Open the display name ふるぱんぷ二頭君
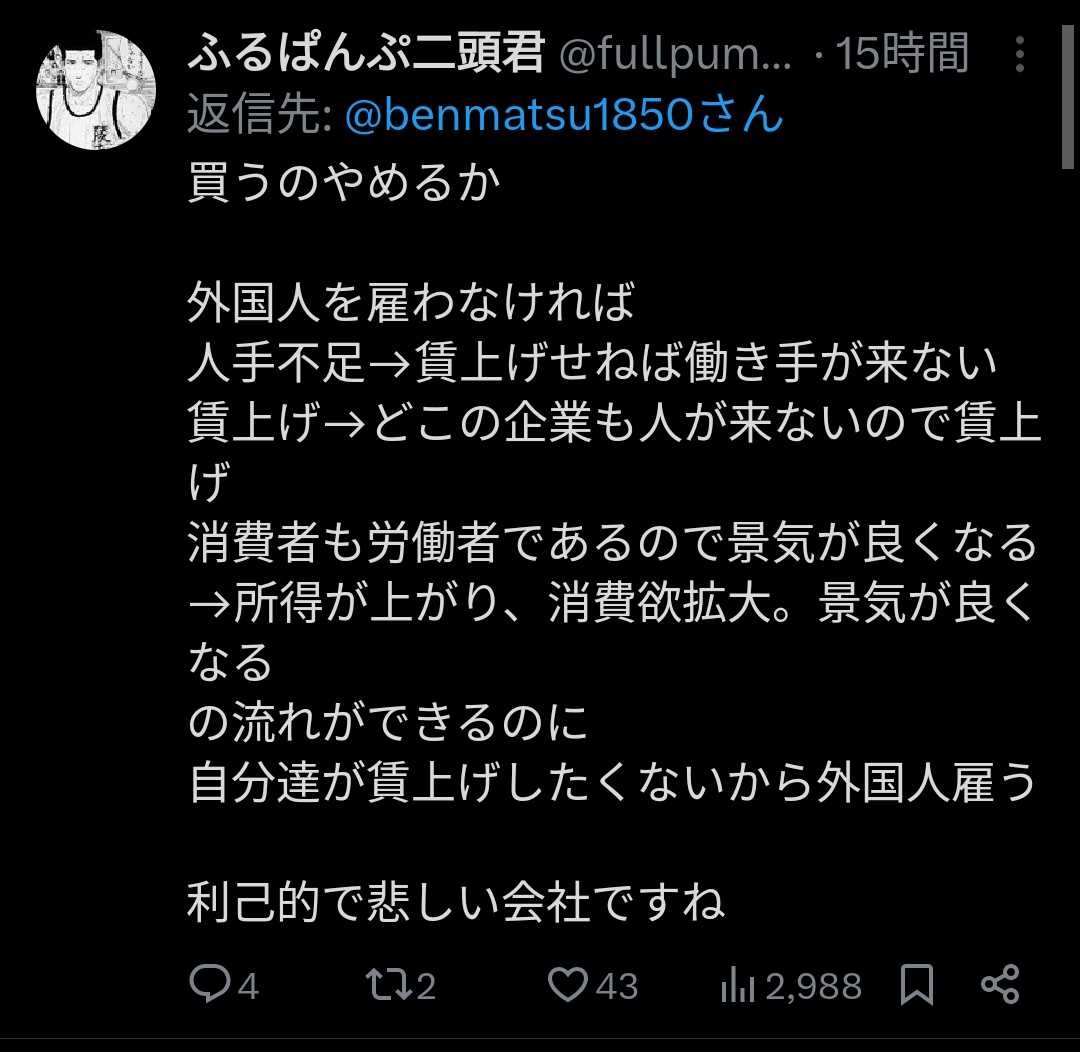 pos(365,54)
